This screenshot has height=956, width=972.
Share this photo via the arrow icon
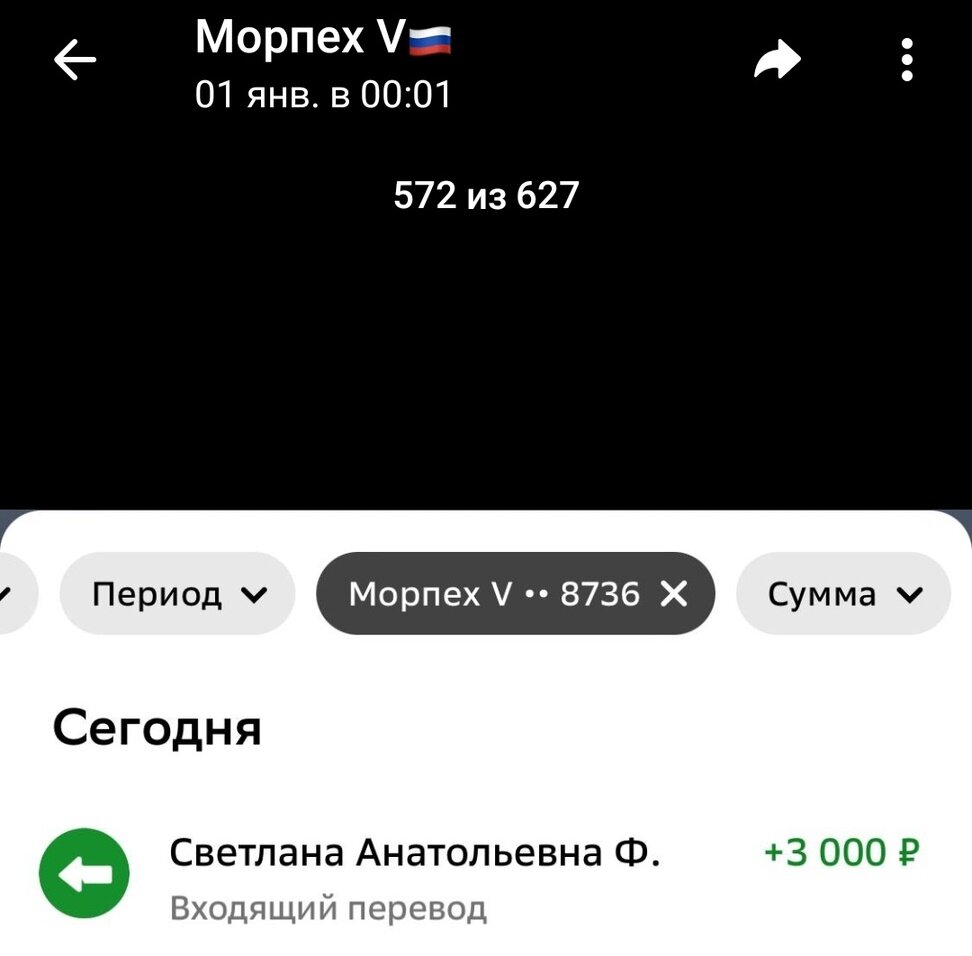(x=777, y=61)
